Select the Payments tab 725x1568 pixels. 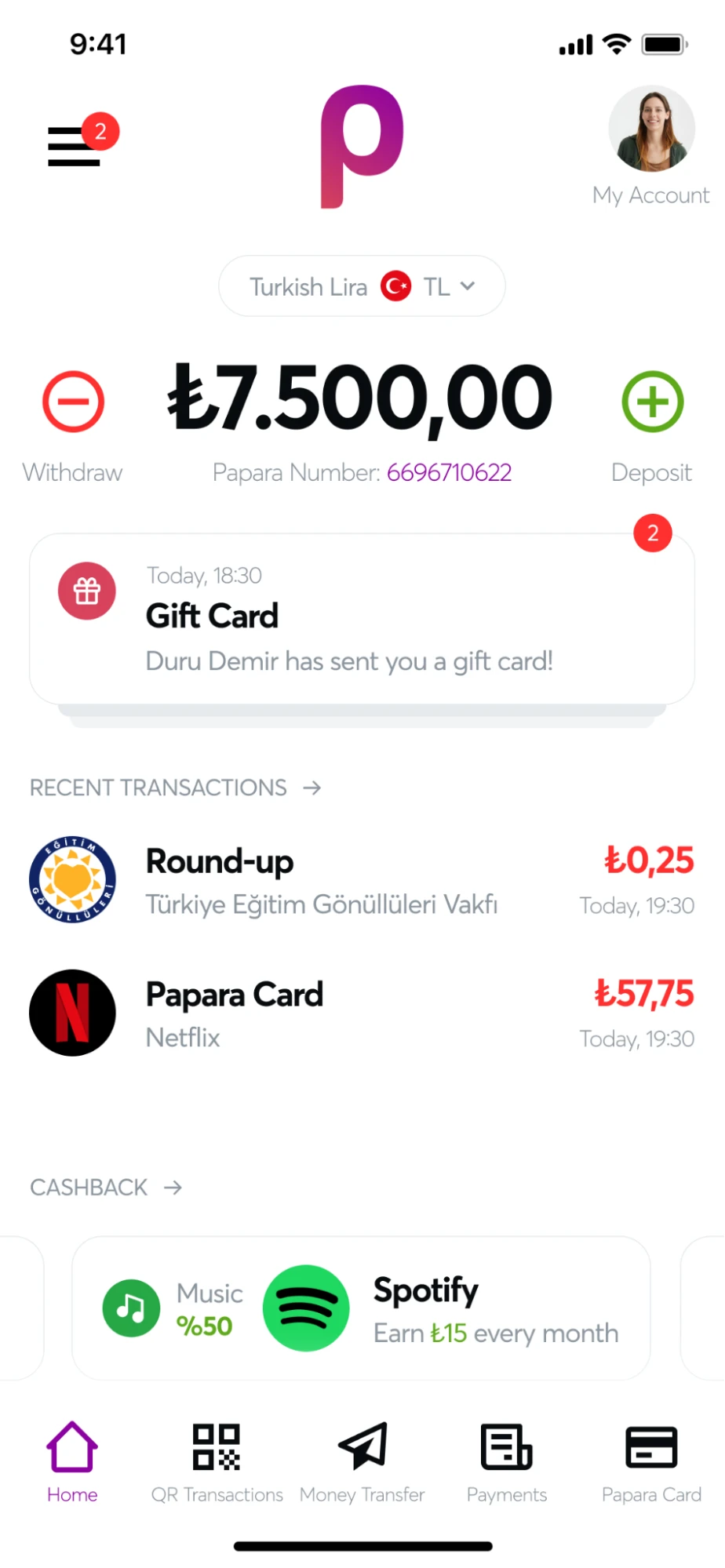tap(507, 1463)
